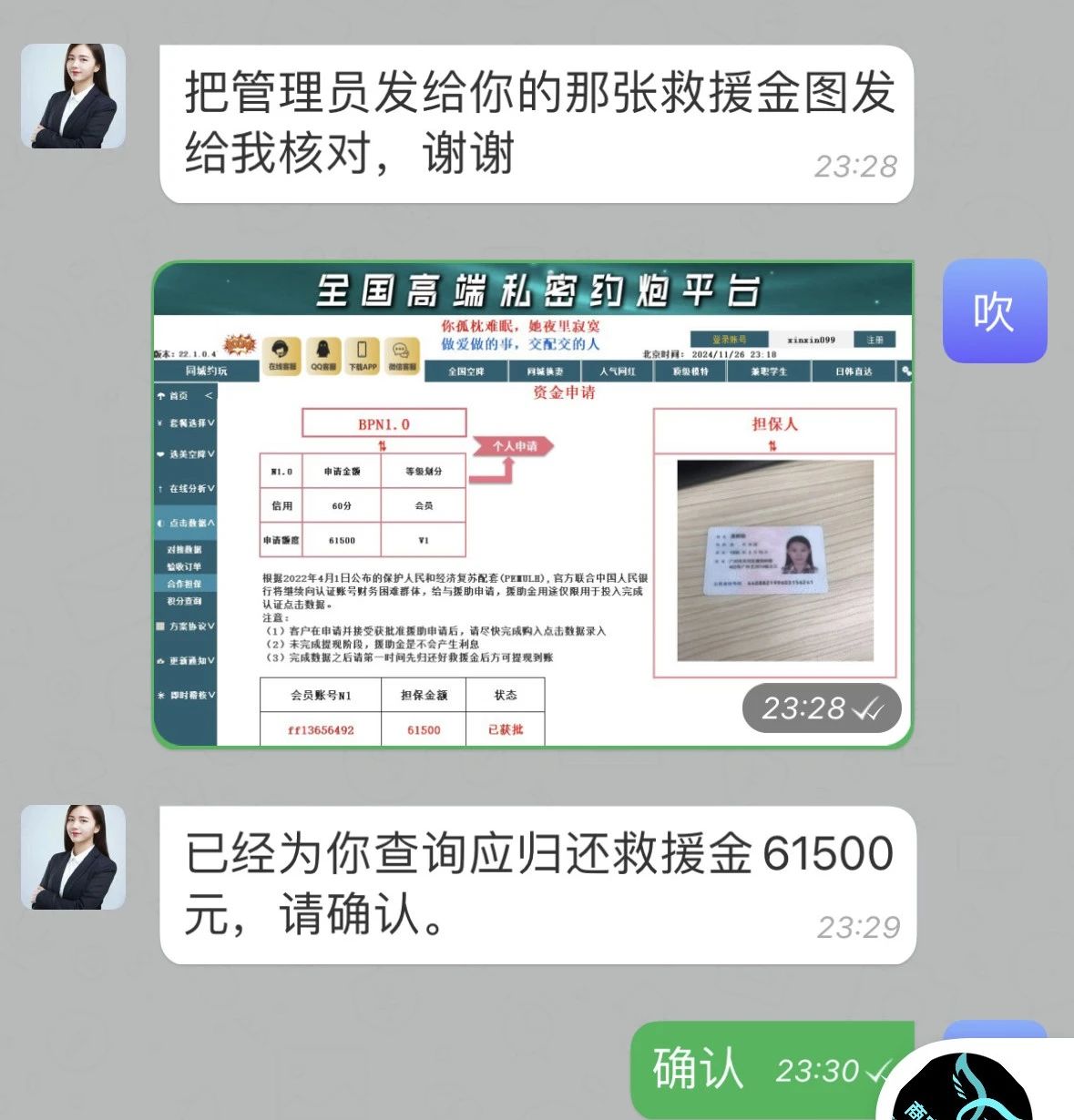Open my own '吹' avatar profile

click(x=994, y=311)
